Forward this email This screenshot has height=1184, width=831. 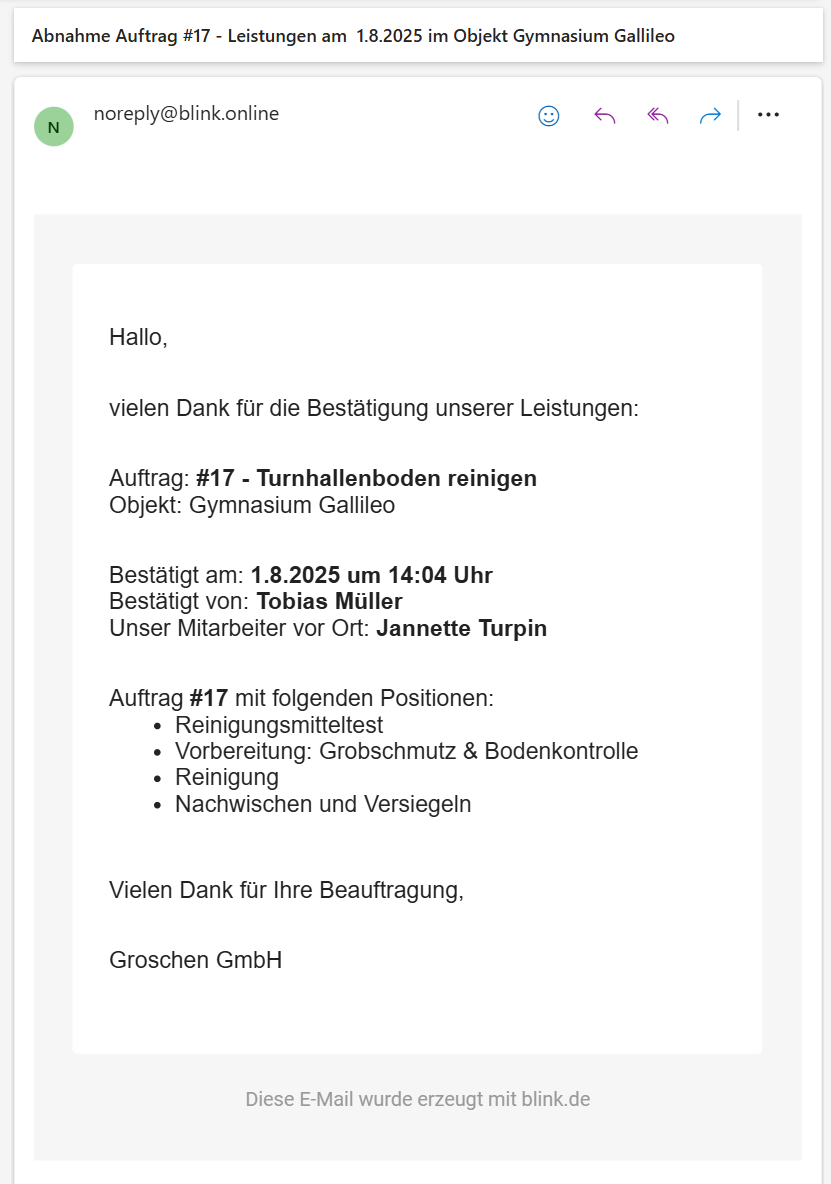coord(710,116)
